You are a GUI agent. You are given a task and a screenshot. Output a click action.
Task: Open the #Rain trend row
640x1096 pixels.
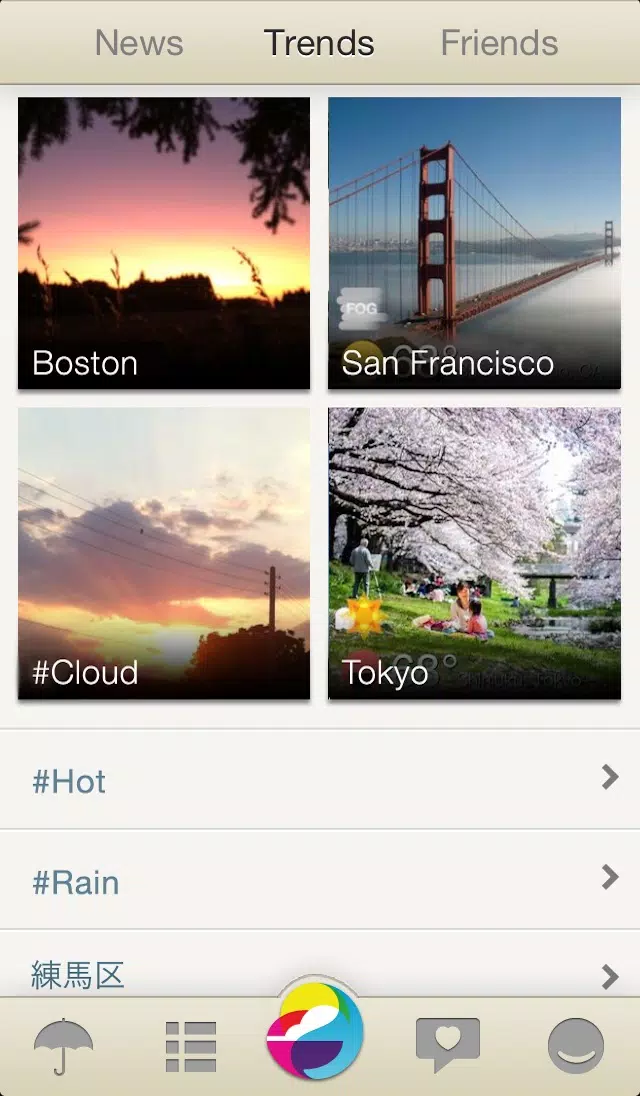320,879
